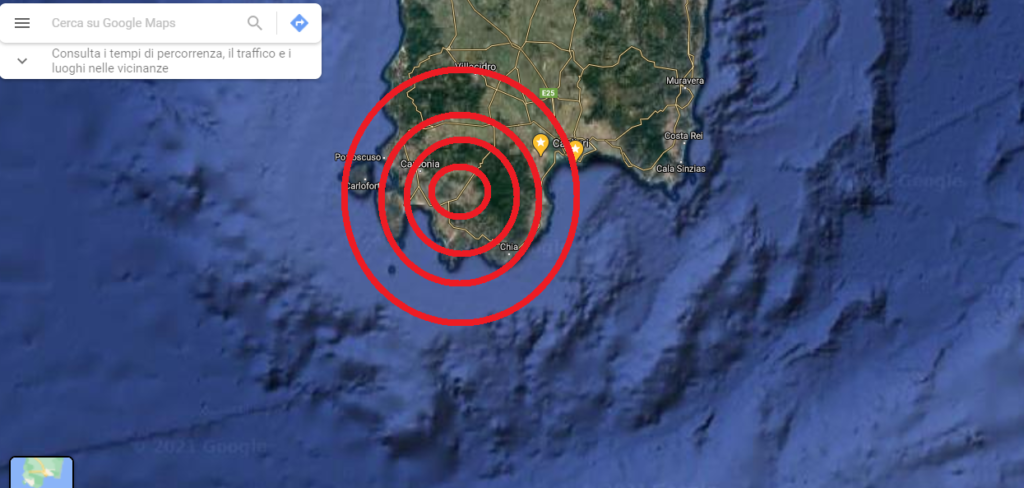This screenshot has height=488, width=1024.
Task: Open directions with the blue arrow icon
Action: (x=299, y=23)
